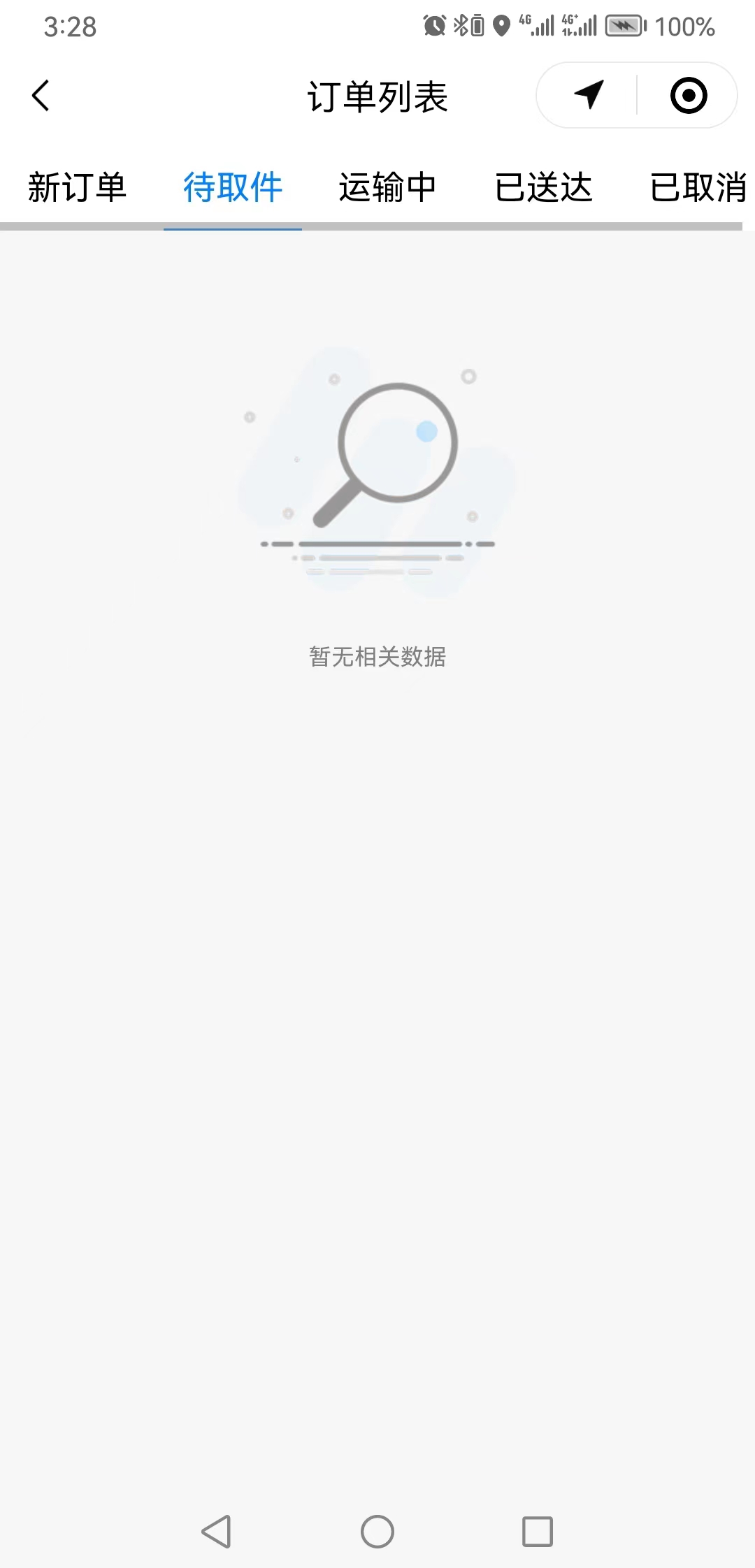Switch to the 新订单 tab
Viewport: 755px width, 1568px height.
click(x=77, y=187)
